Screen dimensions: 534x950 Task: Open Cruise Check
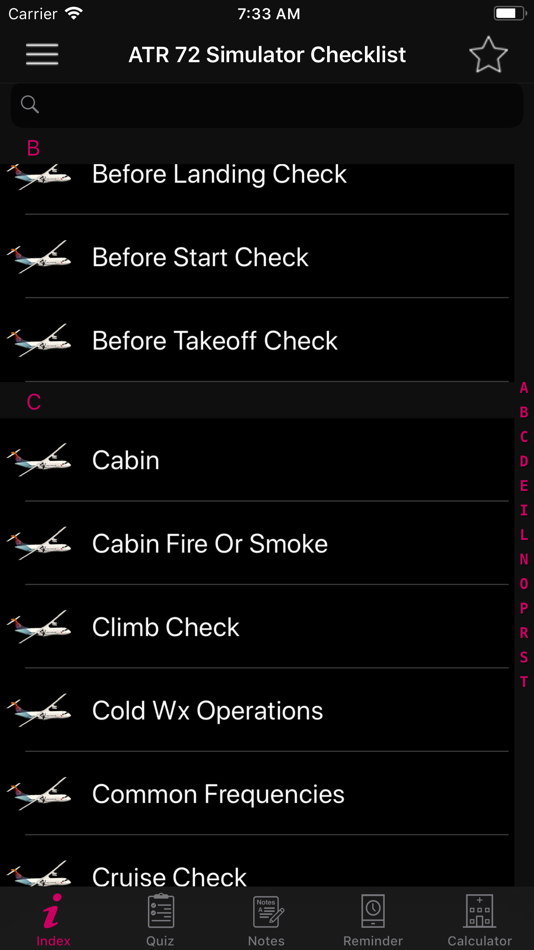point(257,862)
